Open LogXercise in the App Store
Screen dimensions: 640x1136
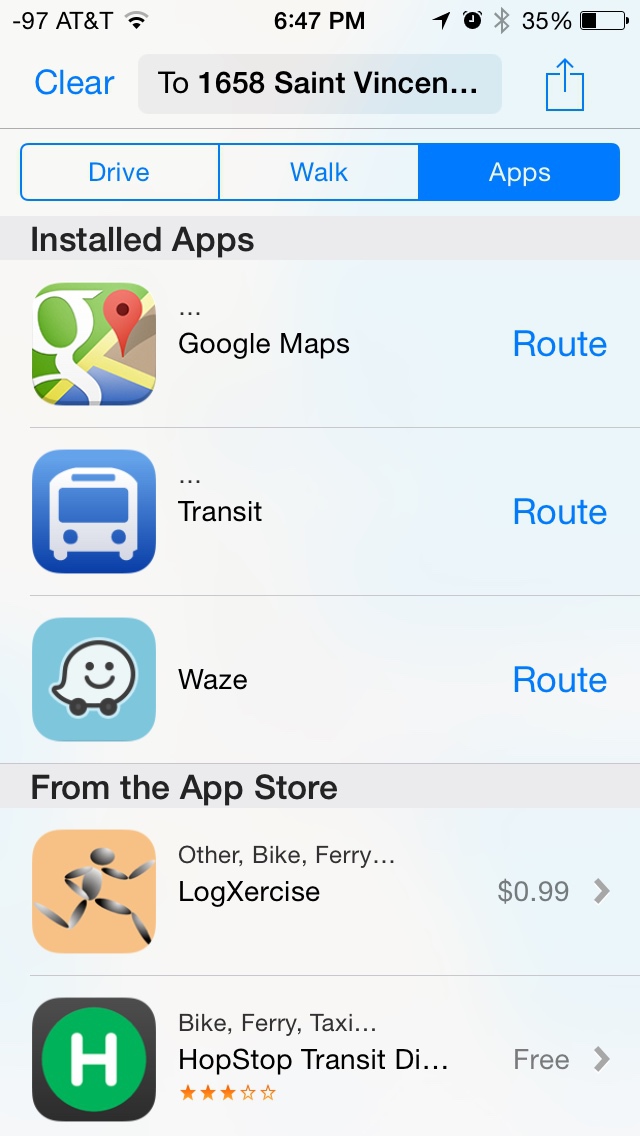pos(320,891)
